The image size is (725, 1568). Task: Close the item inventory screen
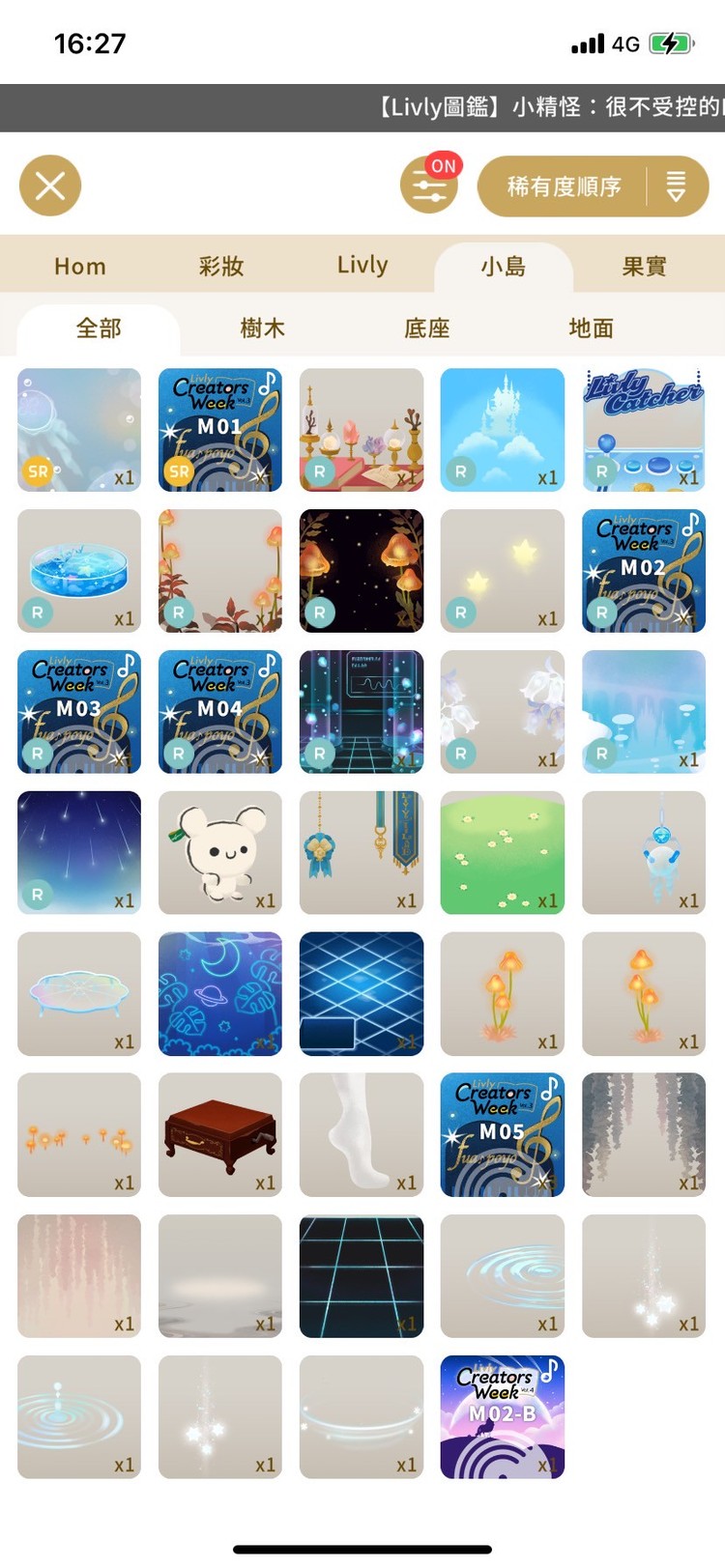coord(50,185)
